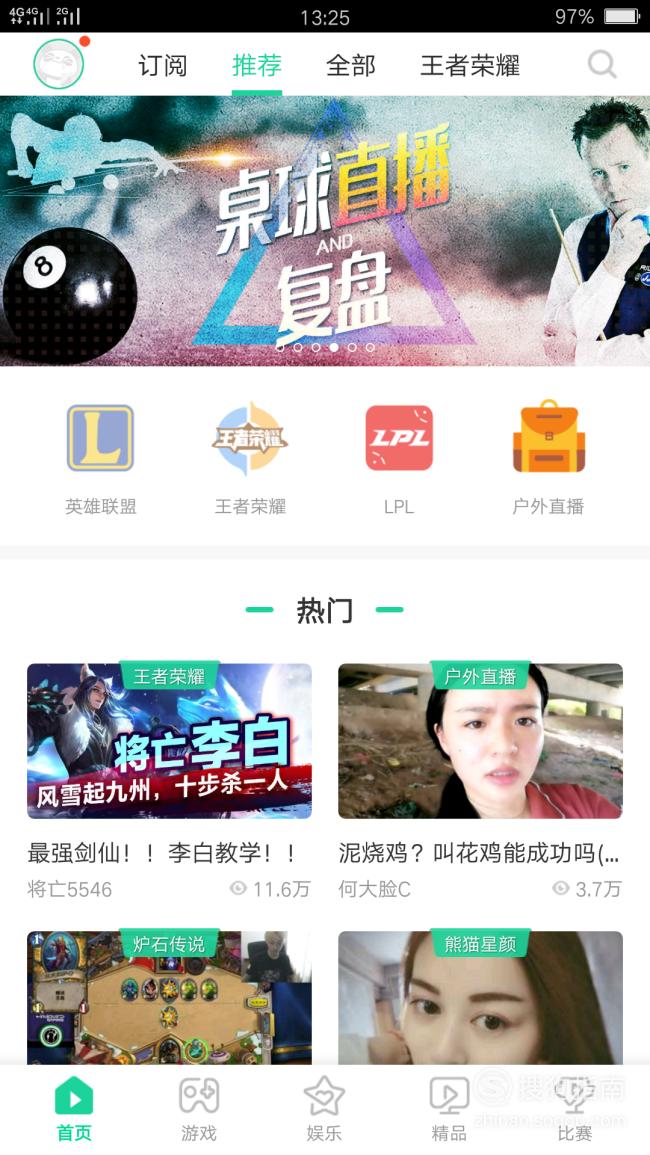Viewport: 650px width, 1155px height.
Task: Switch to the 娱乐 bottom tab
Action: click(324, 1109)
